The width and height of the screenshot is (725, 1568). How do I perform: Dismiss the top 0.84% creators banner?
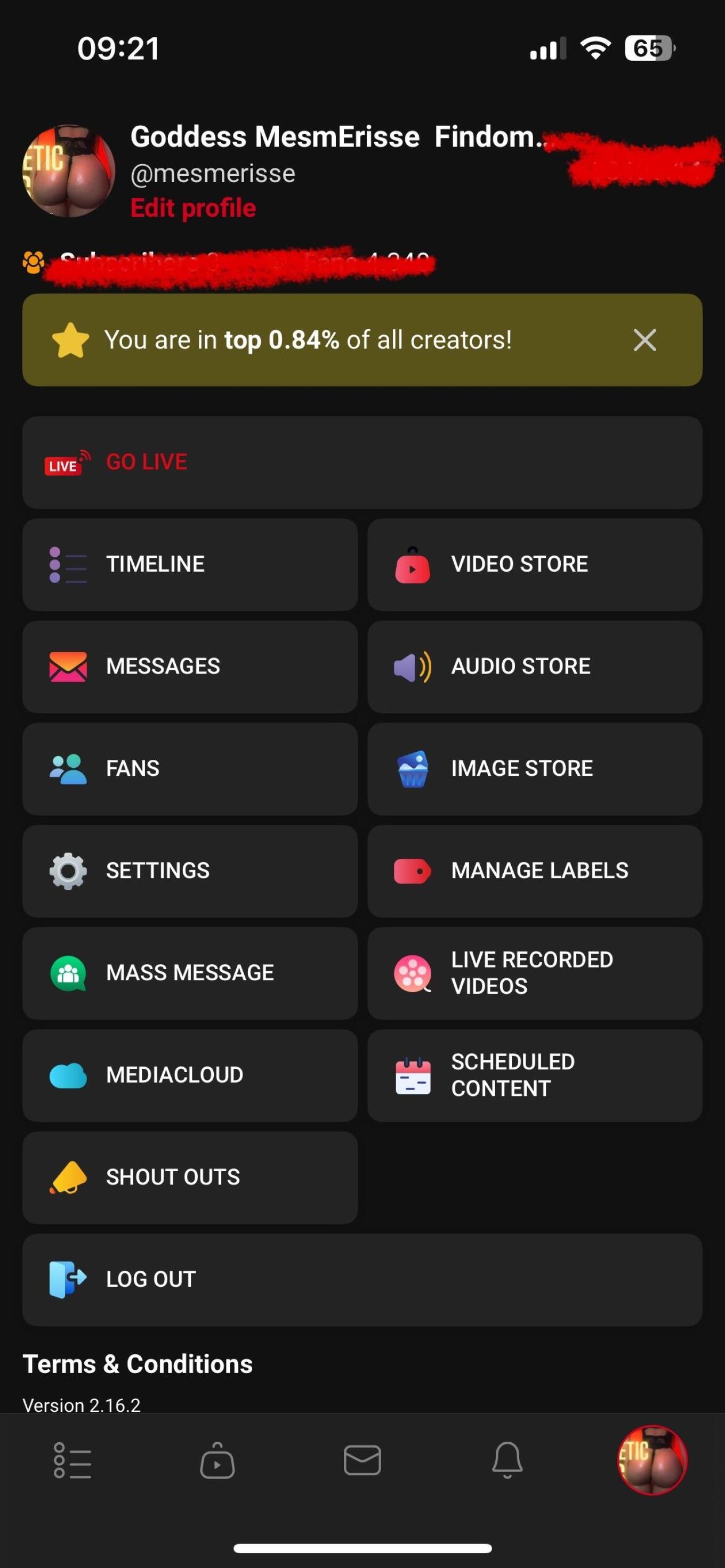(645, 340)
